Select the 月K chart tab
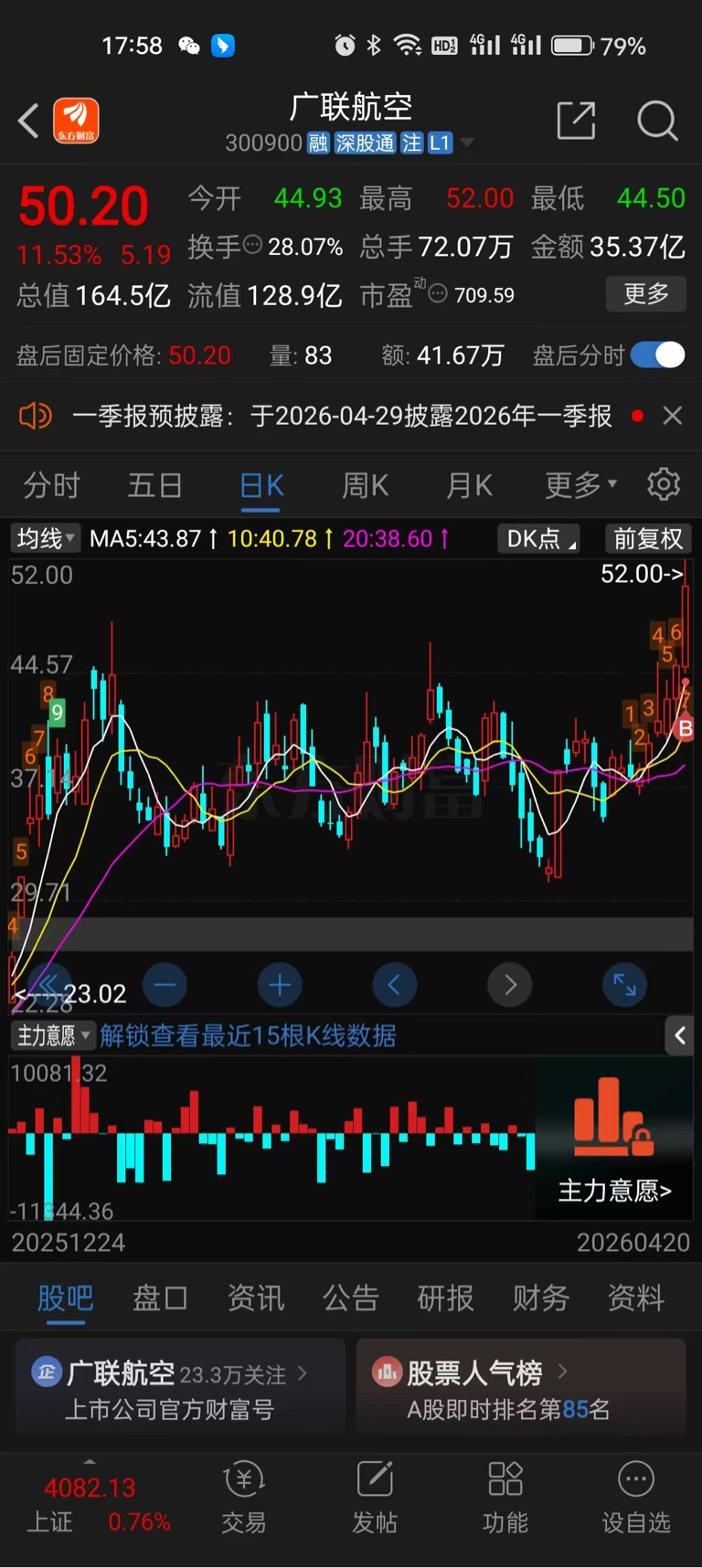Image resolution: width=702 pixels, height=1568 pixels. [469, 485]
